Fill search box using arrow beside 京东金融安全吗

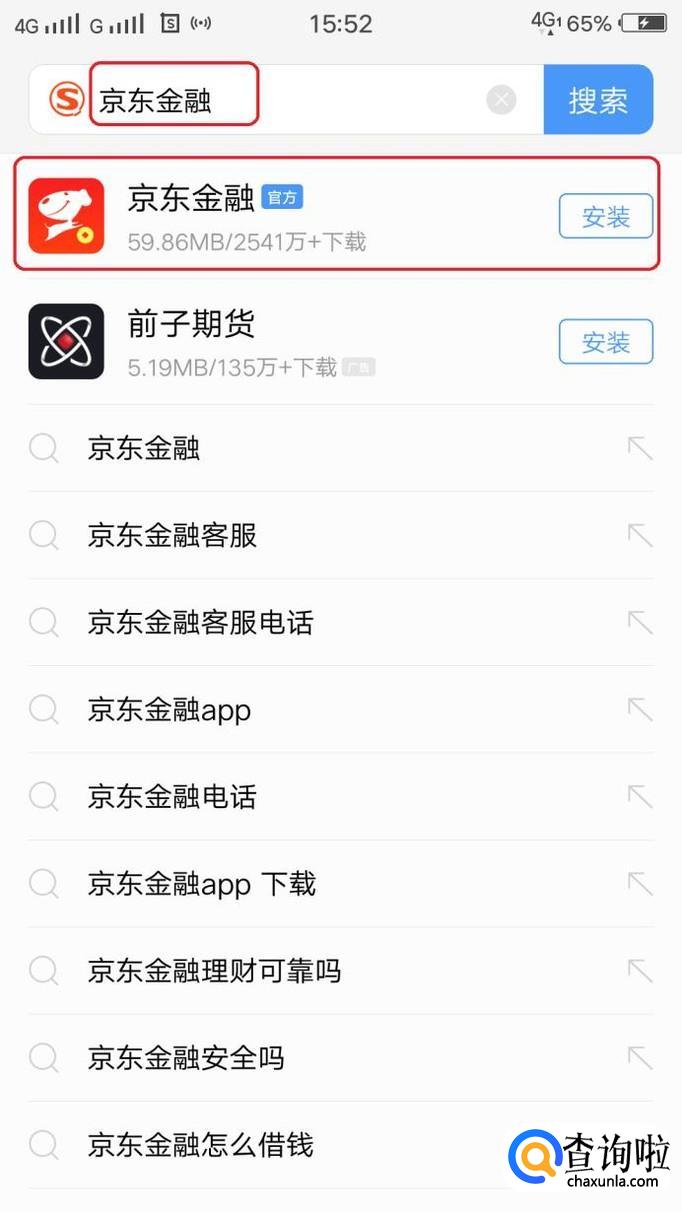point(640,1057)
